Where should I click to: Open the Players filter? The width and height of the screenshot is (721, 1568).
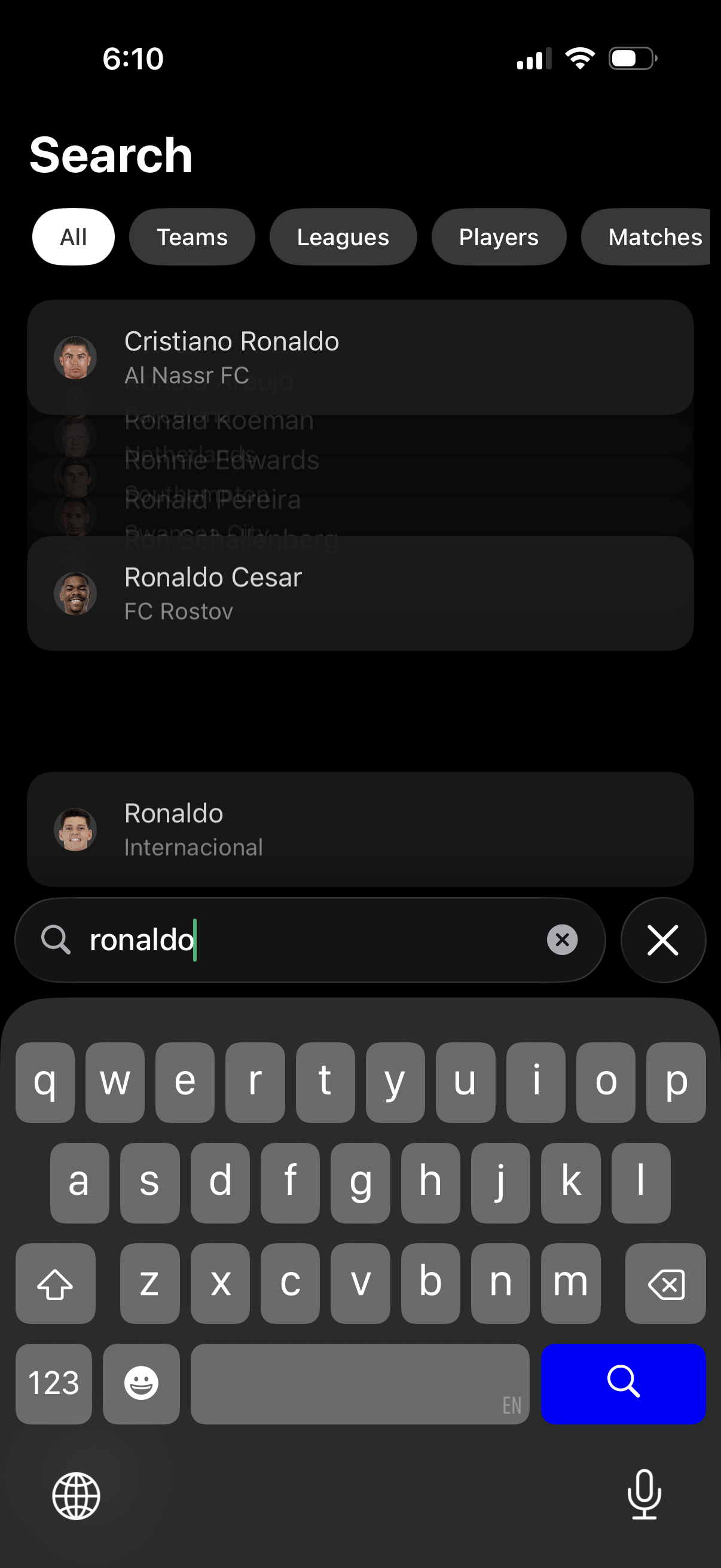499,237
